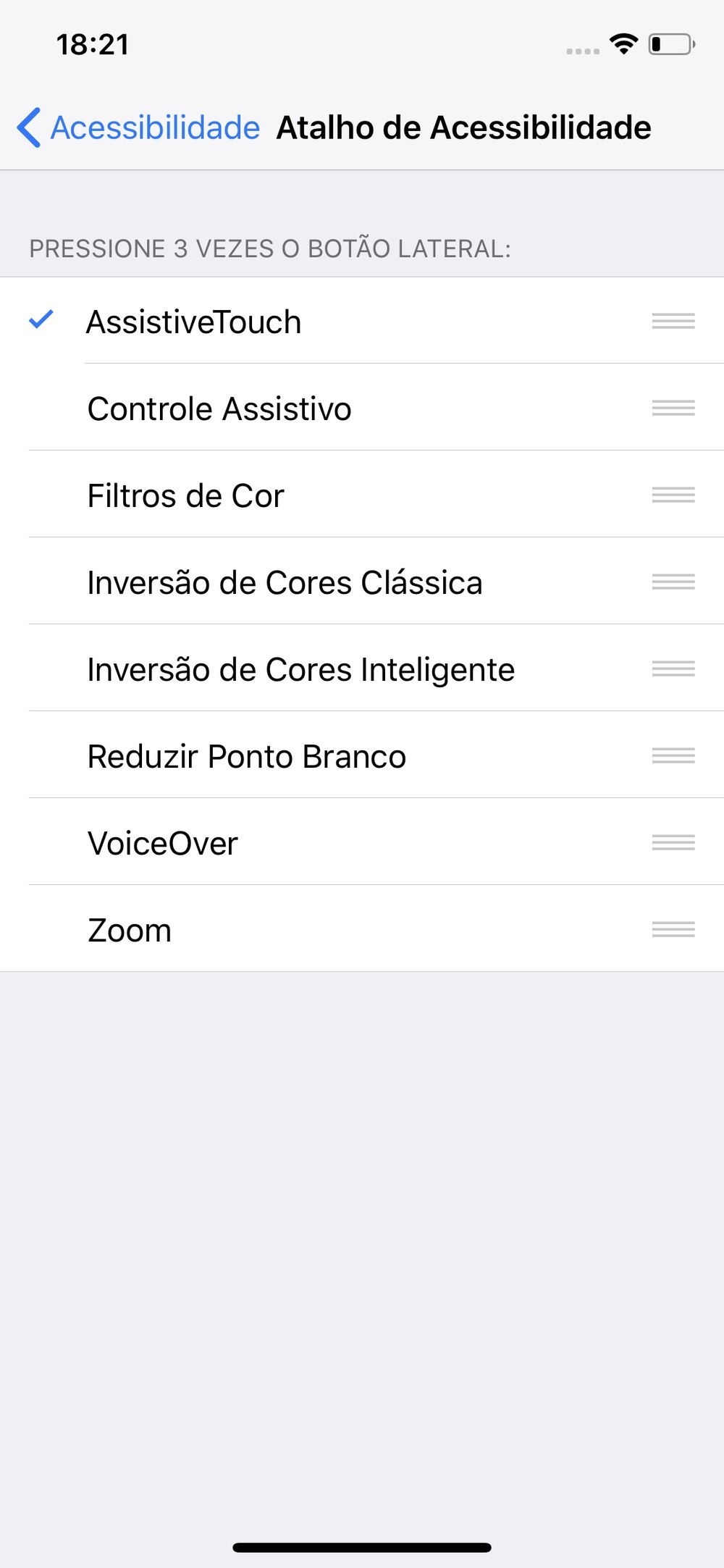Select Zoom for triple-click shortcut
The height and width of the screenshot is (1568, 724).
tap(130, 930)
